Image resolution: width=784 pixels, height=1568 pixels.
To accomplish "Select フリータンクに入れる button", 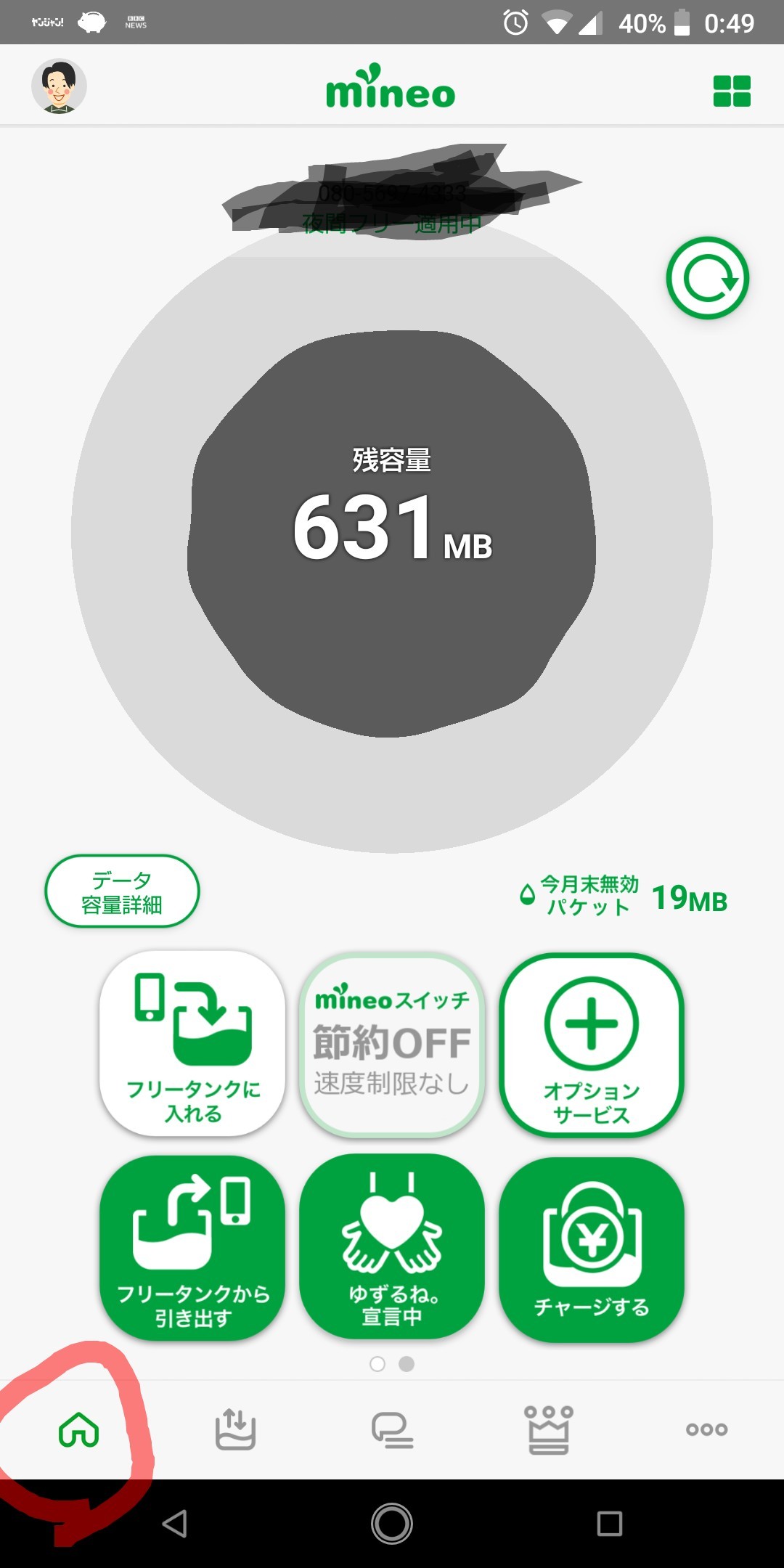I will pyautogui.click(x=192, y=1043).
